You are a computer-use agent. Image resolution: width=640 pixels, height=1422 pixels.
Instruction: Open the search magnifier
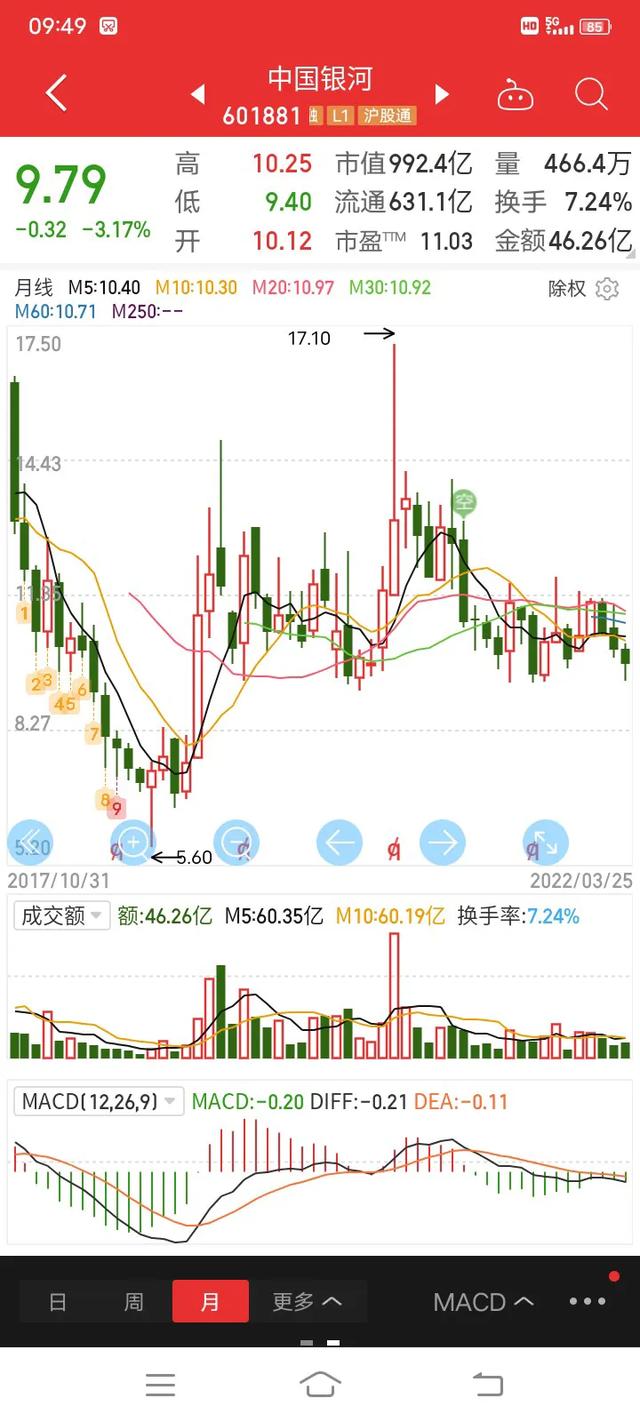tap(591, 94)
